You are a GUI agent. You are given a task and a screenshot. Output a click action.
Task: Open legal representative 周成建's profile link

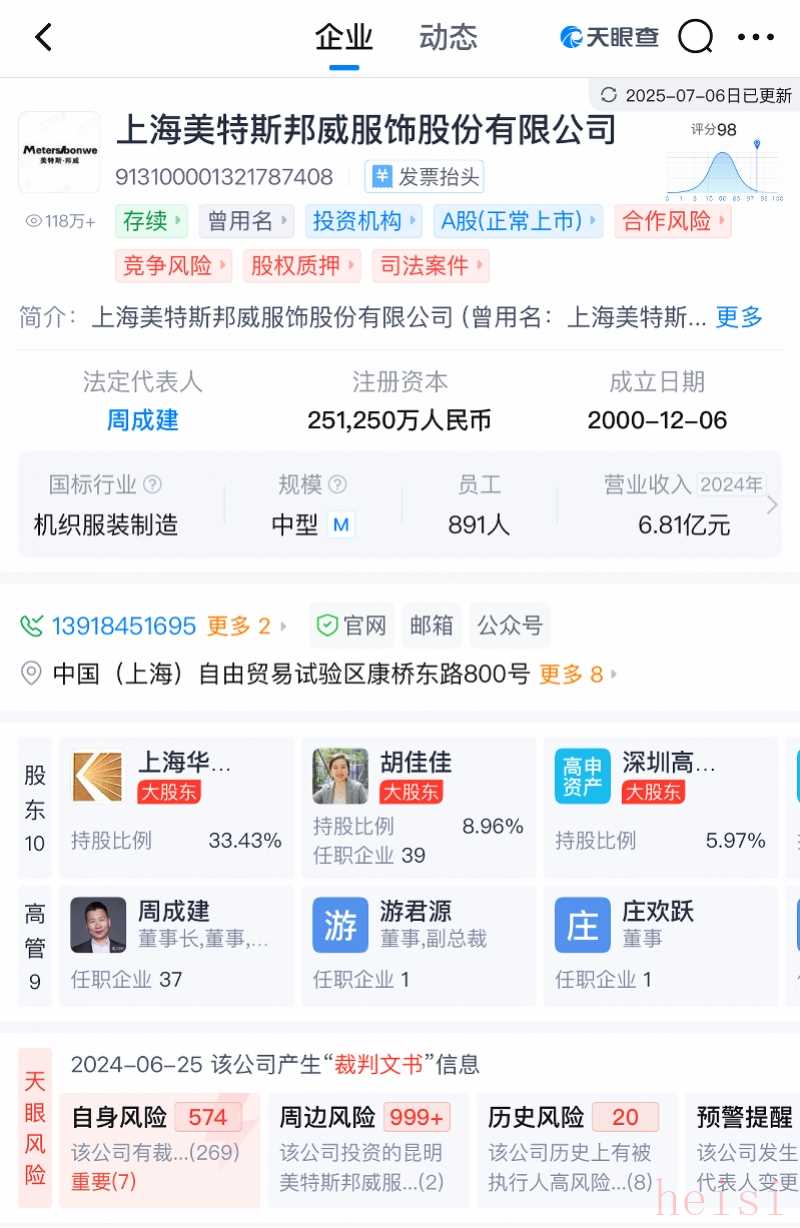143,420
